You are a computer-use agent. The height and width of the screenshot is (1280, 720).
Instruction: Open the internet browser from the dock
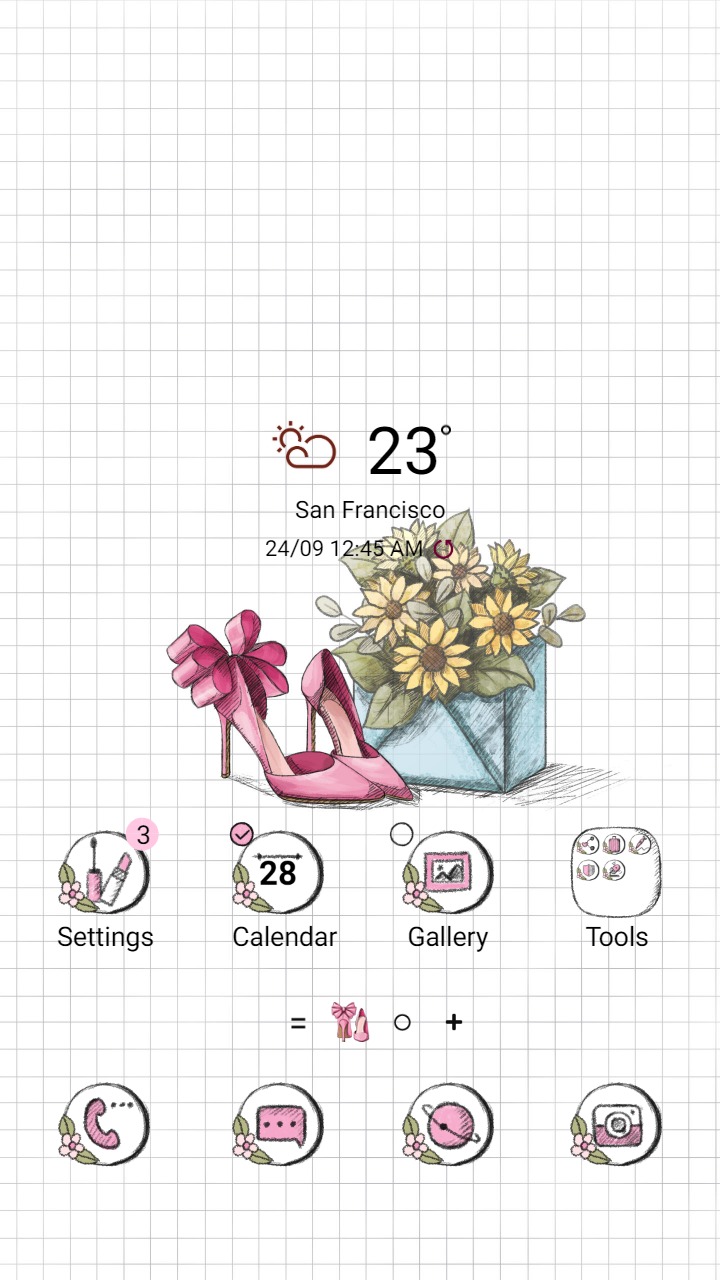[x=448, y=1125]
